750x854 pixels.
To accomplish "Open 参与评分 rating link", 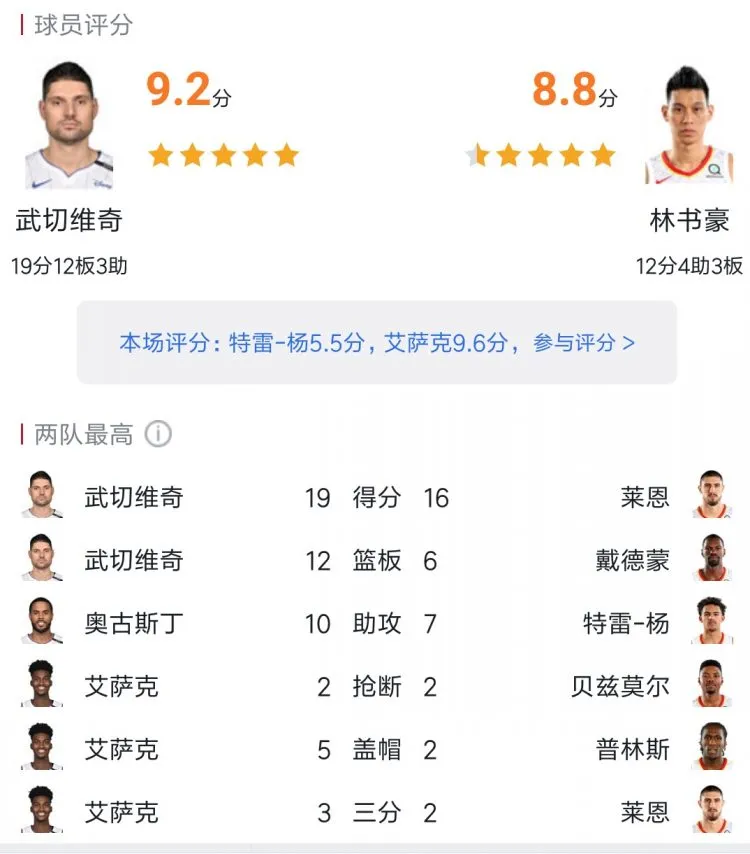I will point(583,343).
